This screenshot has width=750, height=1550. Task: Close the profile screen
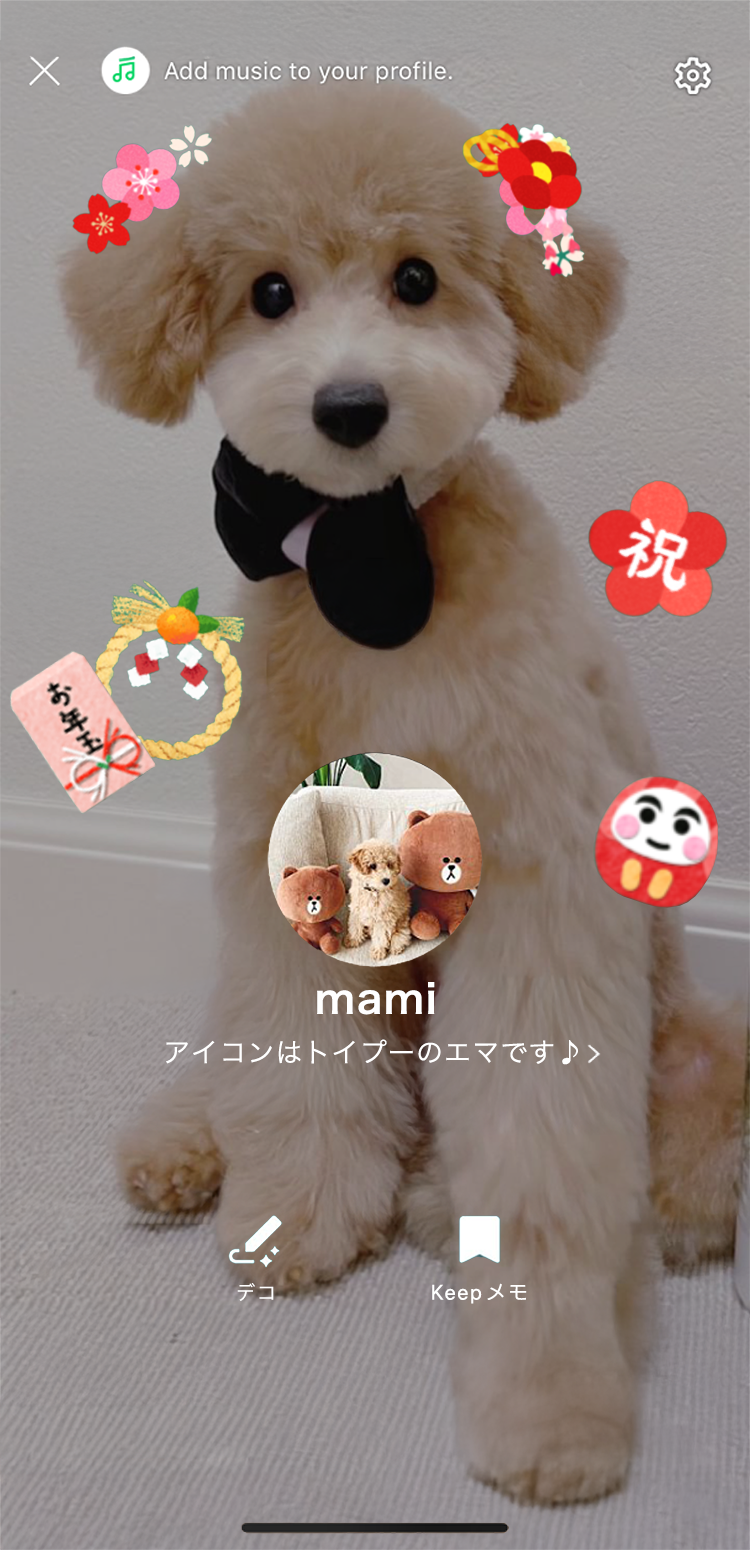click(x=44, y=71)
